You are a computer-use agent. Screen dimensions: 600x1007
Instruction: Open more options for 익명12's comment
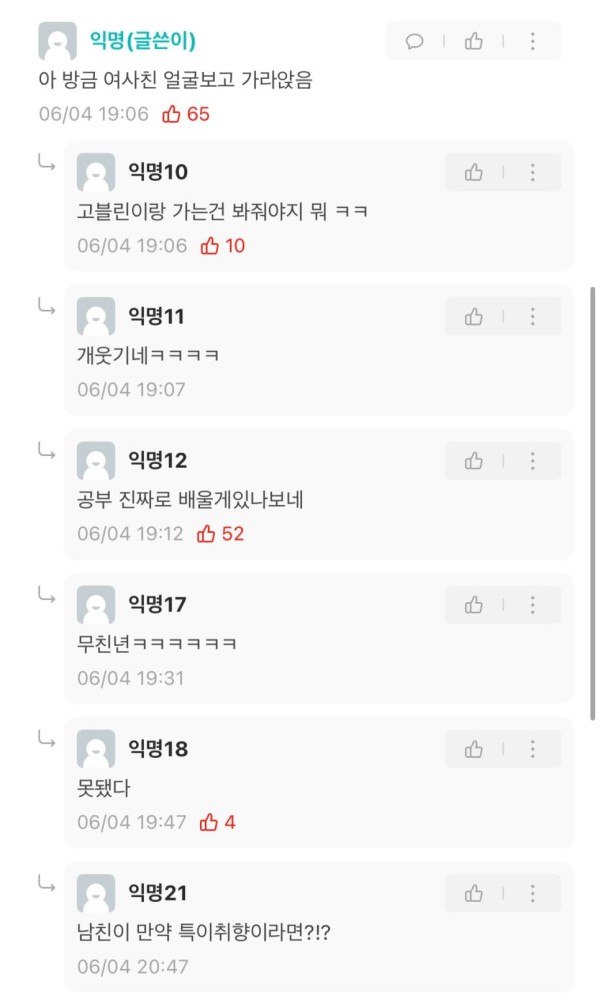tap(532, 461)
